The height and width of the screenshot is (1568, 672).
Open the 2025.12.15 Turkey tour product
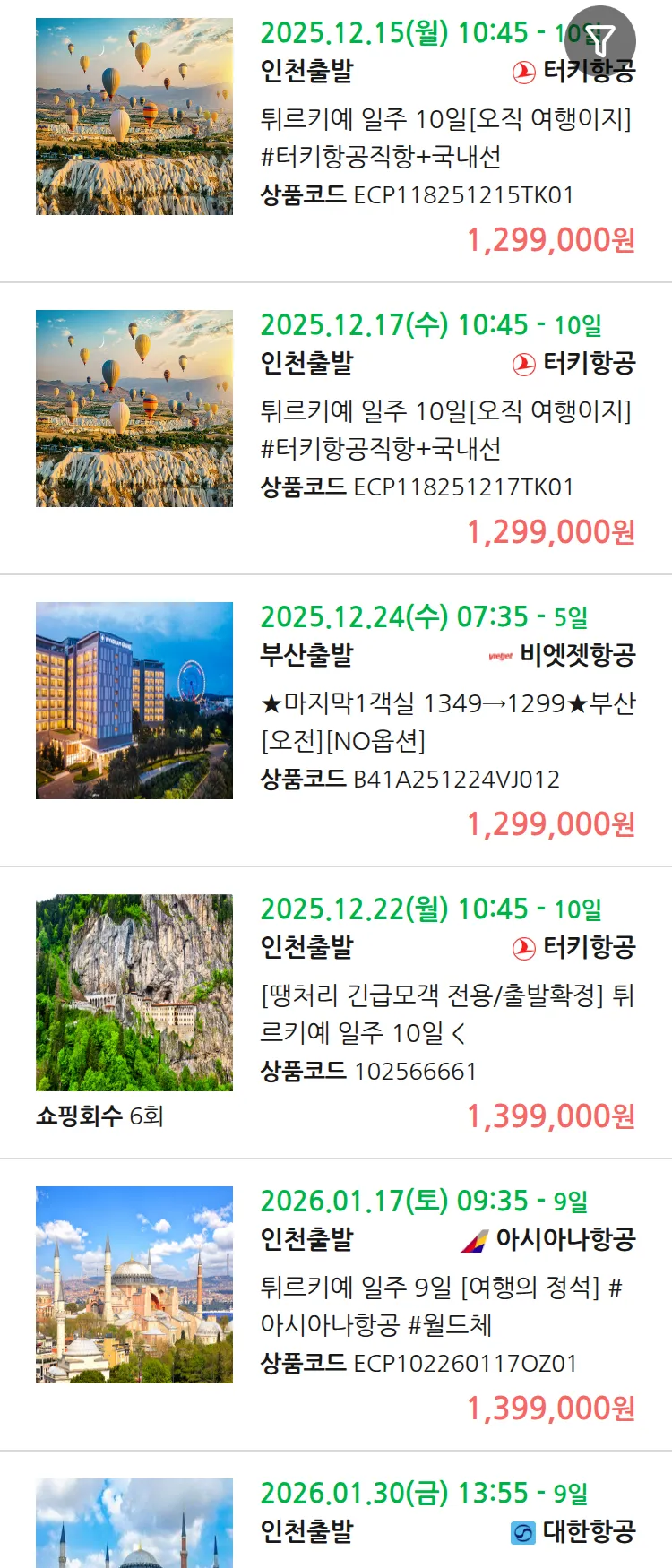coord(445,137)
